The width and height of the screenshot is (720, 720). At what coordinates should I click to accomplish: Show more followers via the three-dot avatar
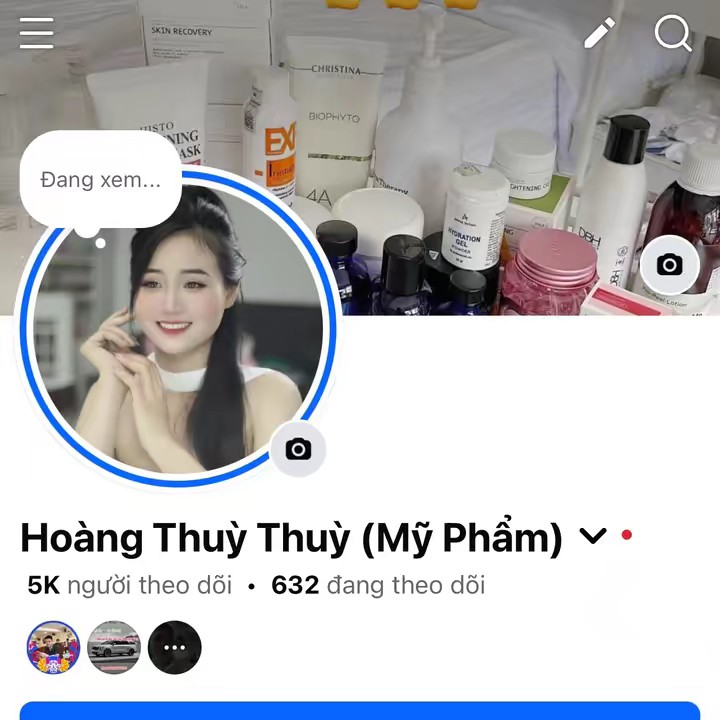pos(175,647)
